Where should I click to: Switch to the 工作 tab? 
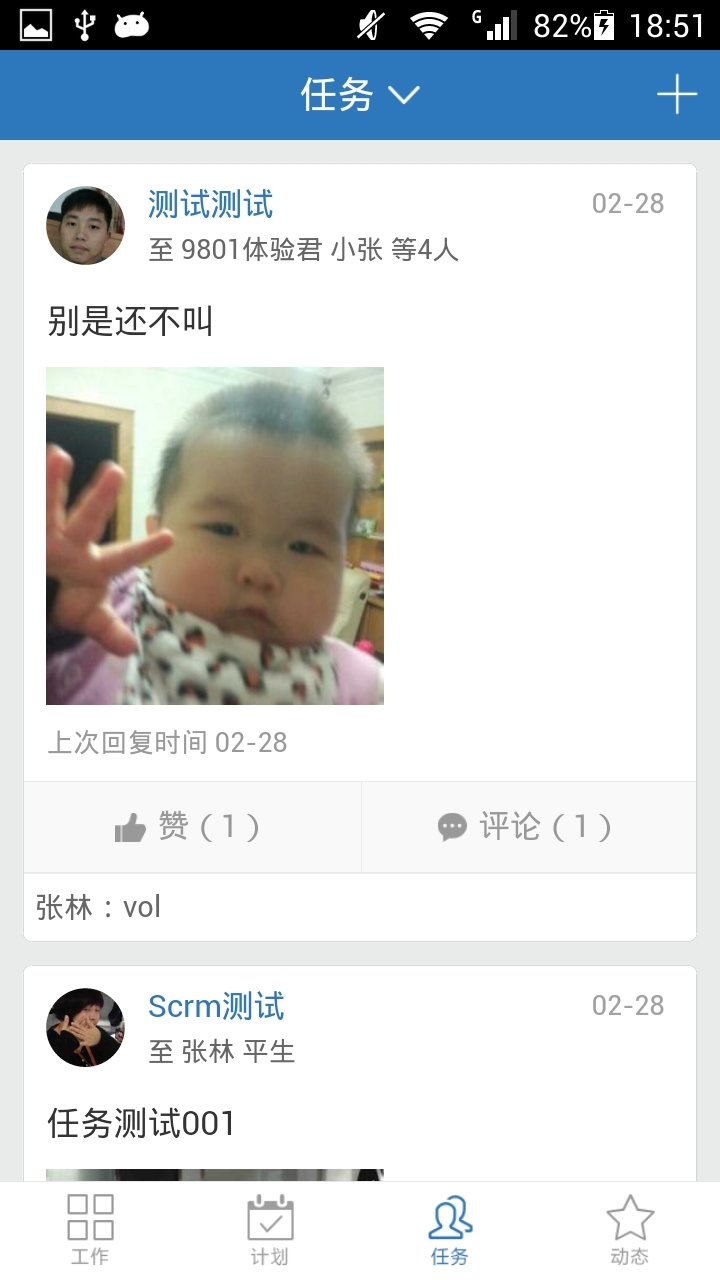click(90, 1230)
